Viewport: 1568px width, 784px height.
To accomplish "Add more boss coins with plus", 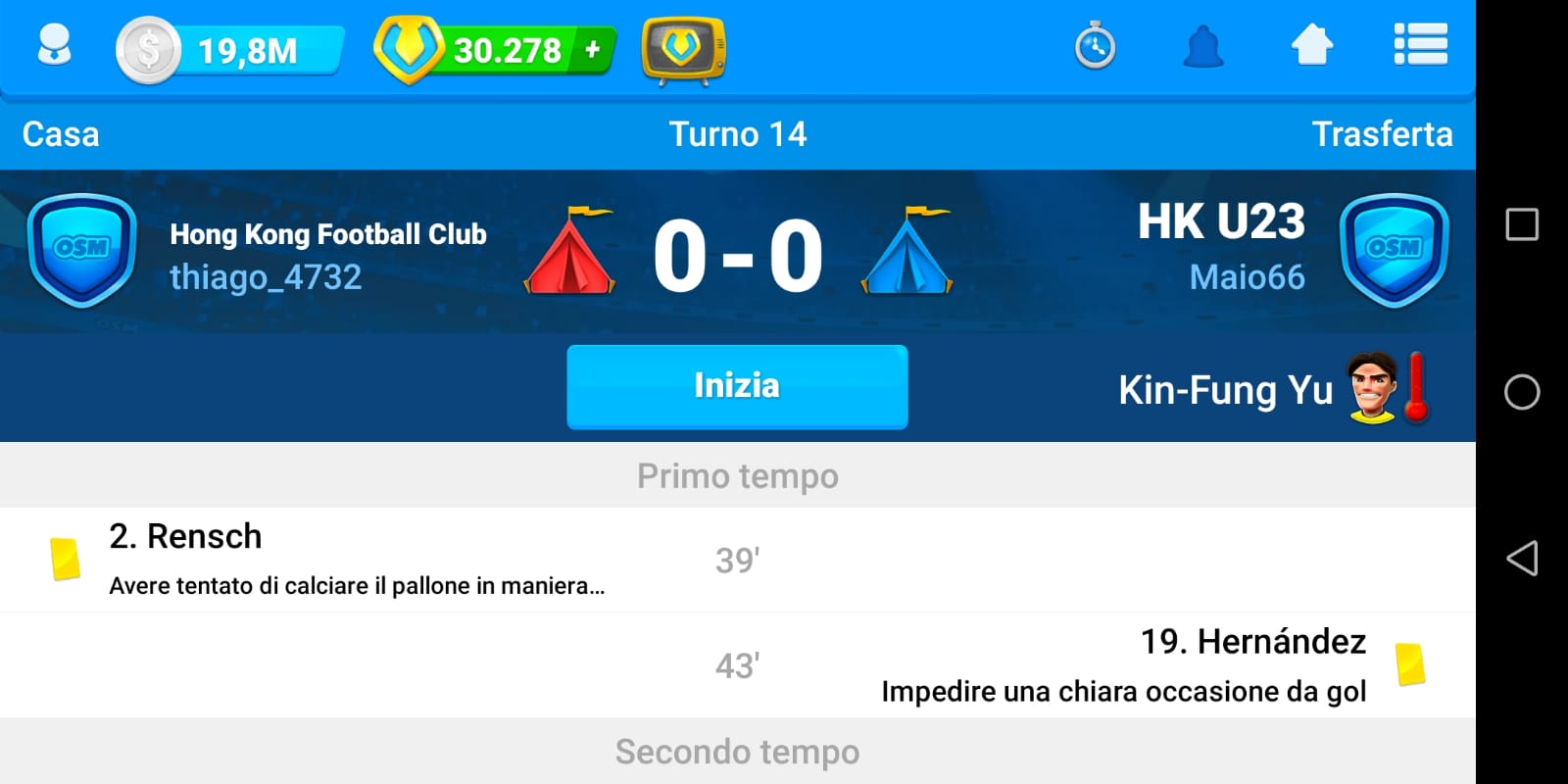I will click(x=592, y=49).
